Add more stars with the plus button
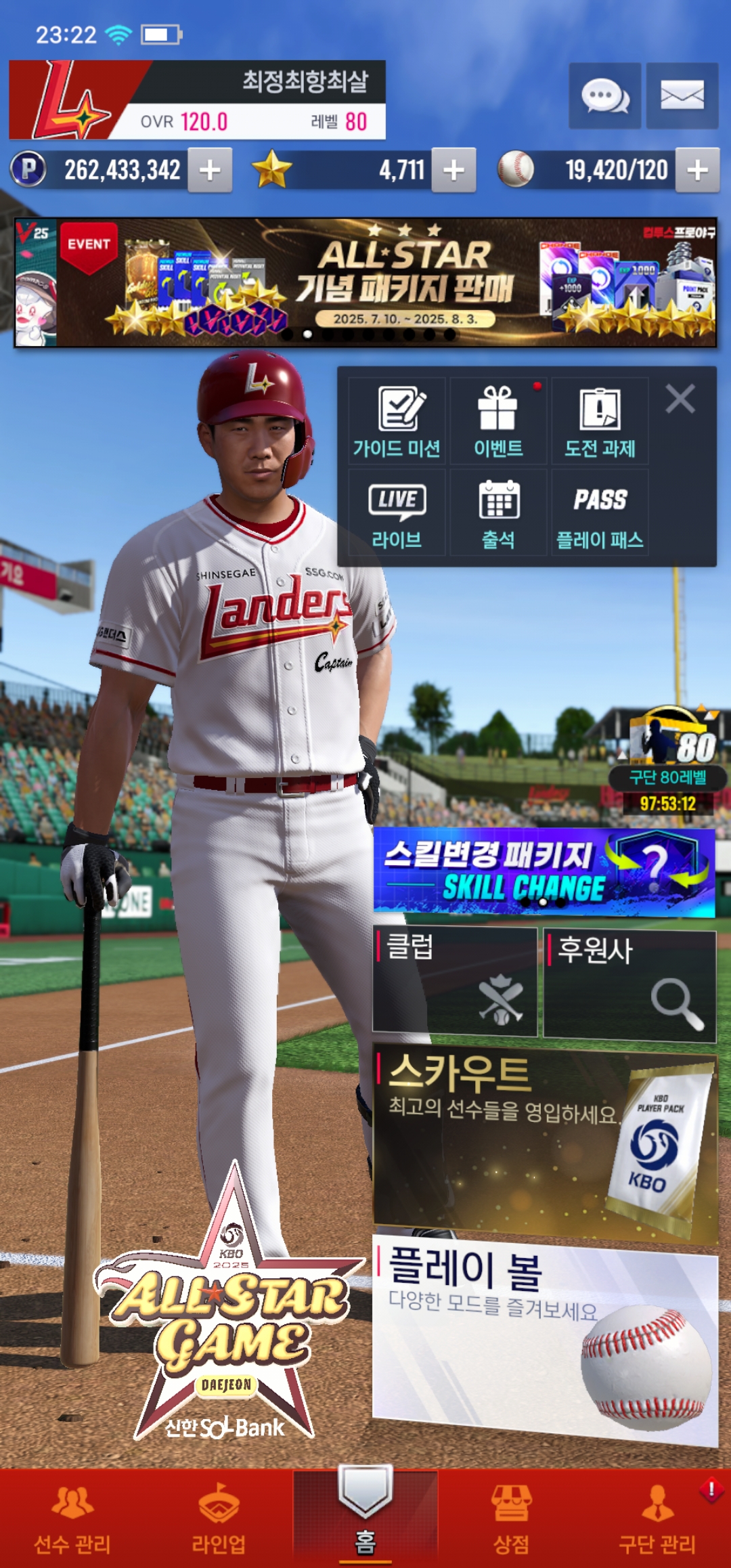Image resolution: width=731 pixels, height=1568 pixels. click(x=453, y=171)
